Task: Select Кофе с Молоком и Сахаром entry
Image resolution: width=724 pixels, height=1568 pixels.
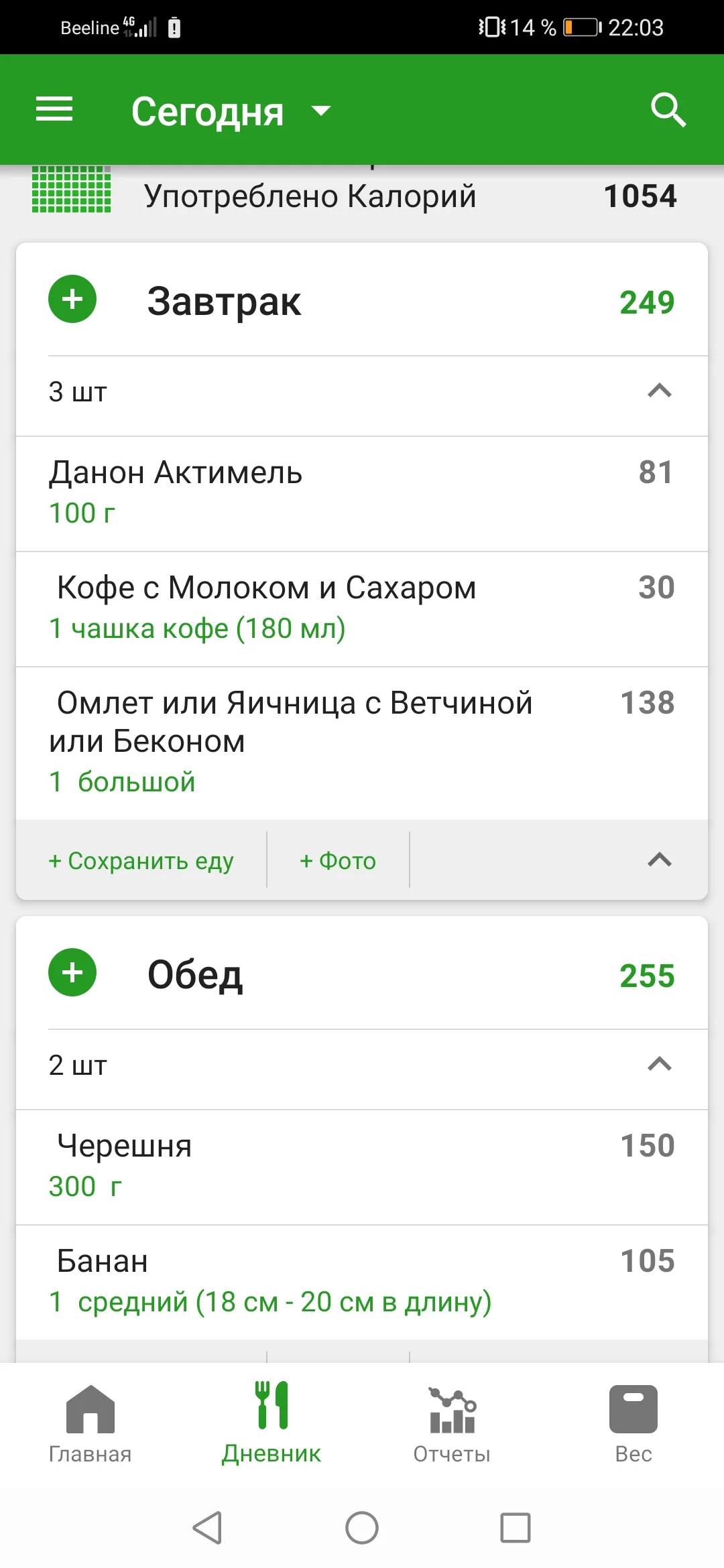Action: (x=268, y=605)
